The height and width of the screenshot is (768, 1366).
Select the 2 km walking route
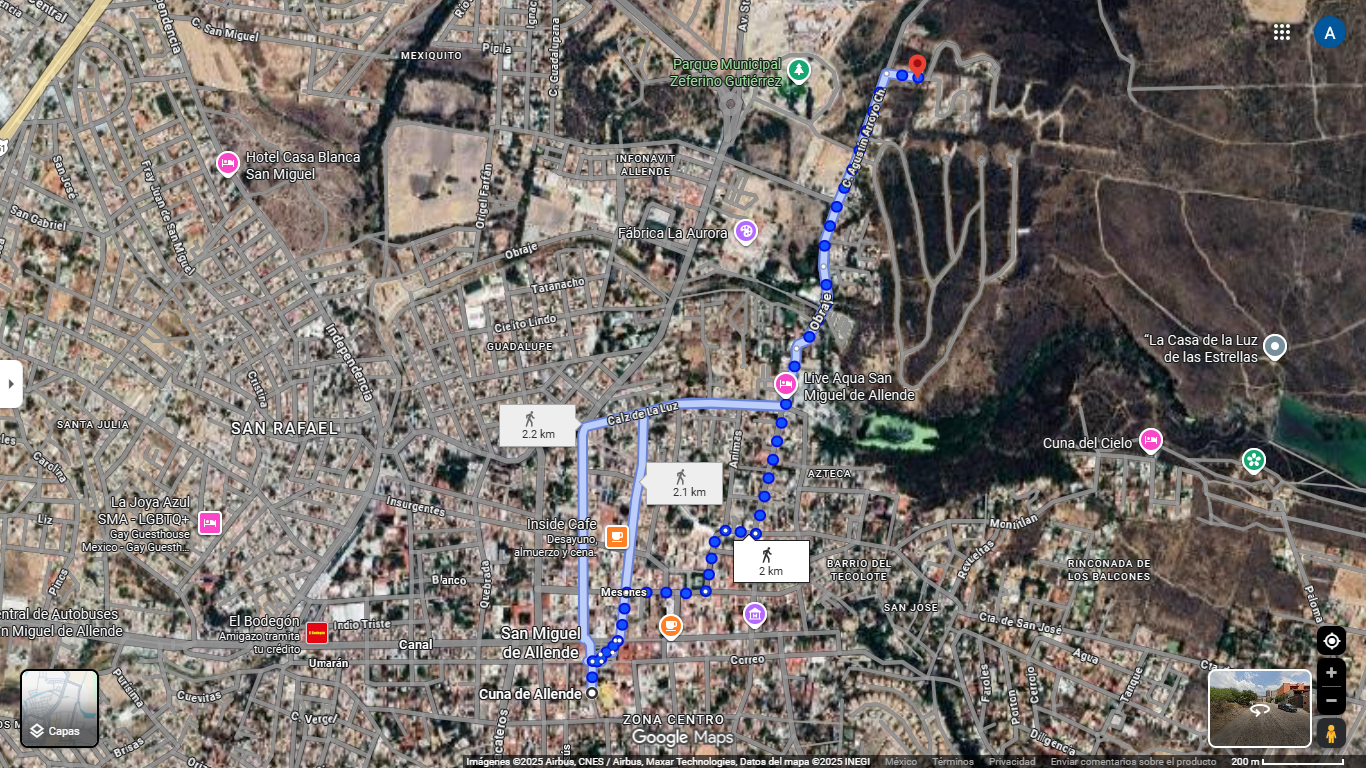[x=770, y=561]
